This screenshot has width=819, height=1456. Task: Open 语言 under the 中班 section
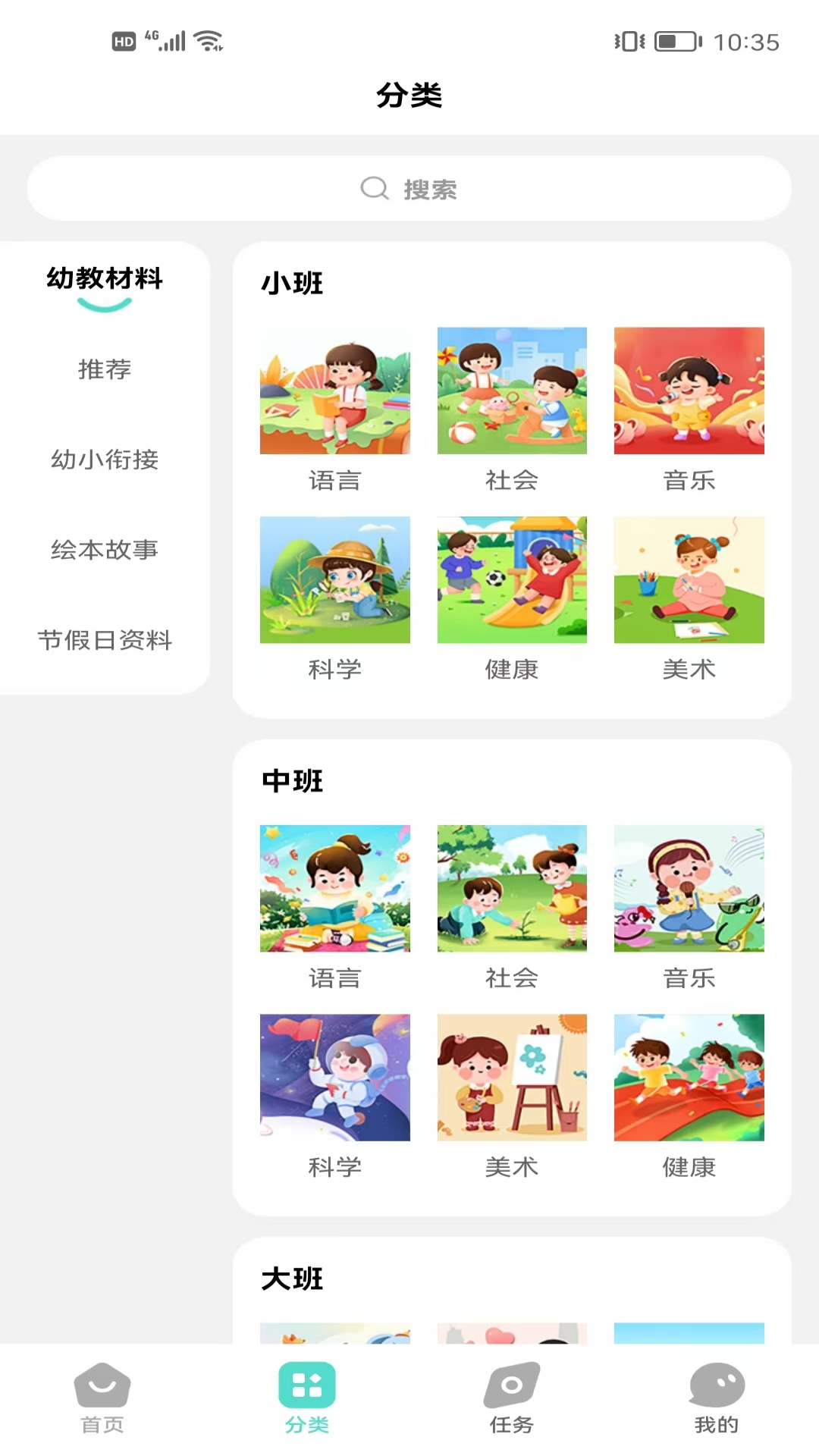334,889
